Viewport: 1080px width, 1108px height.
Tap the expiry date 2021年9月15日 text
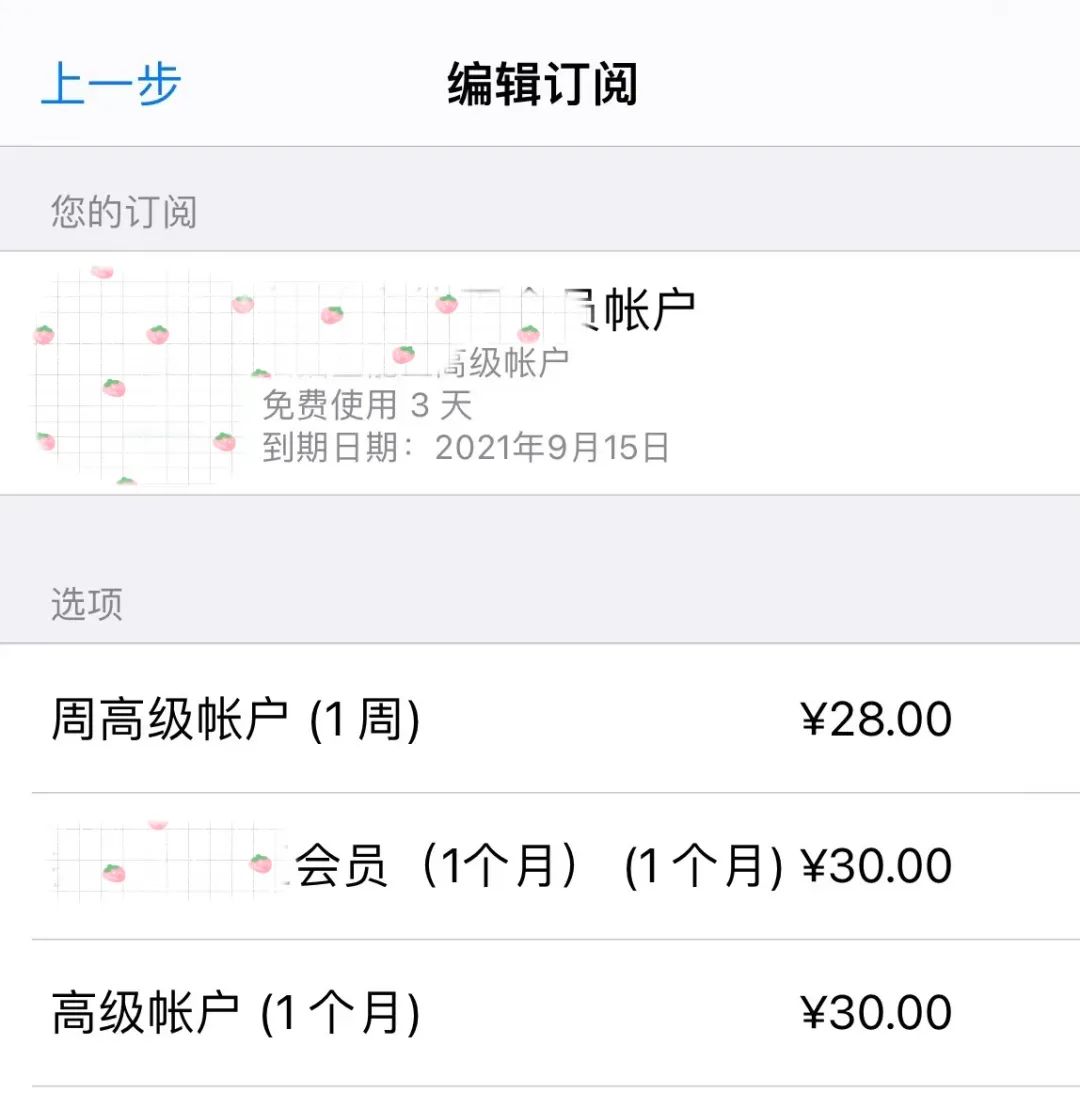[555, 449]
